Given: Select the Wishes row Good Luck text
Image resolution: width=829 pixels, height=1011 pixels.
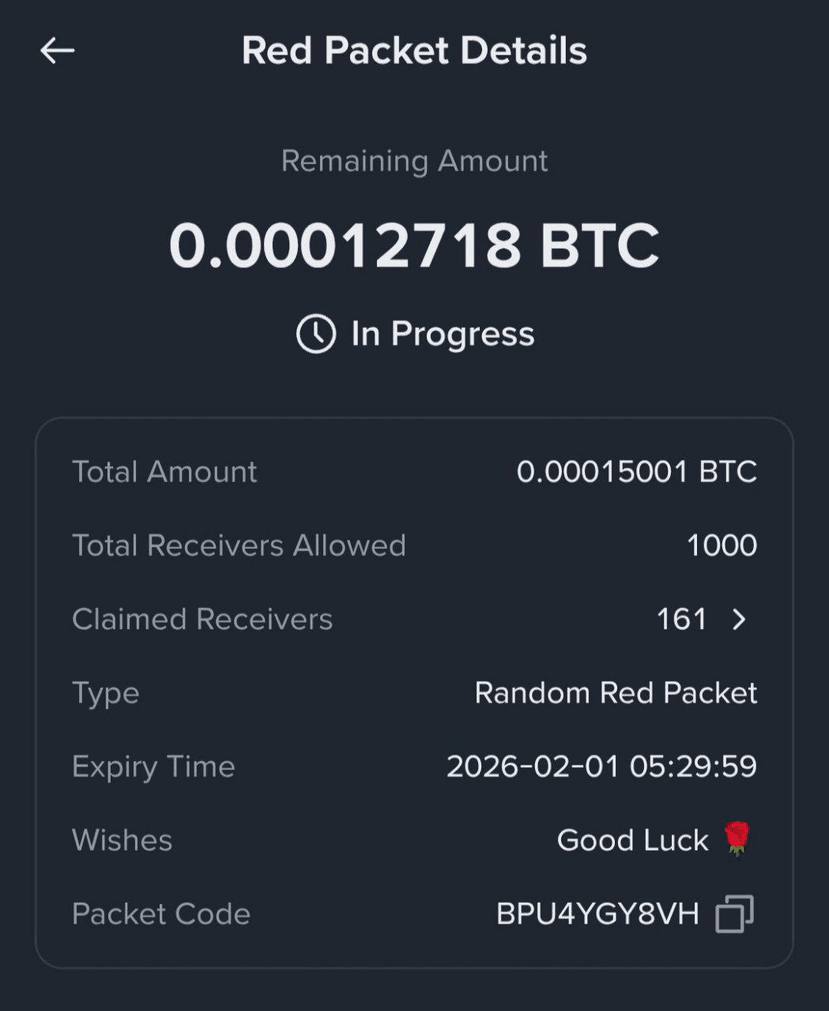Looking at the screenshot, I should pos(631,841).
